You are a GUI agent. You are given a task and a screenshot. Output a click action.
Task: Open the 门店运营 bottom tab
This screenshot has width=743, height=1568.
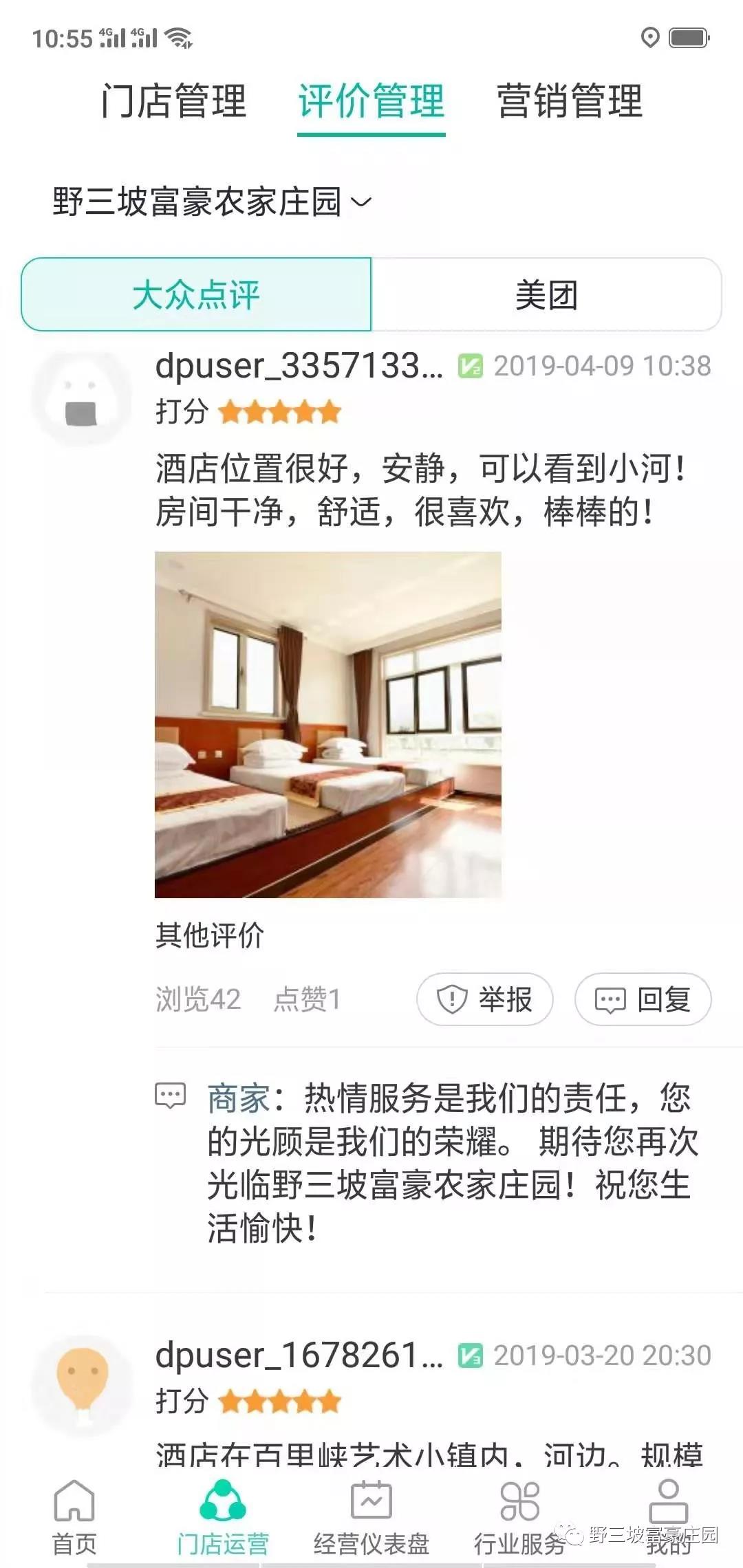click(x=222, y=1516)
